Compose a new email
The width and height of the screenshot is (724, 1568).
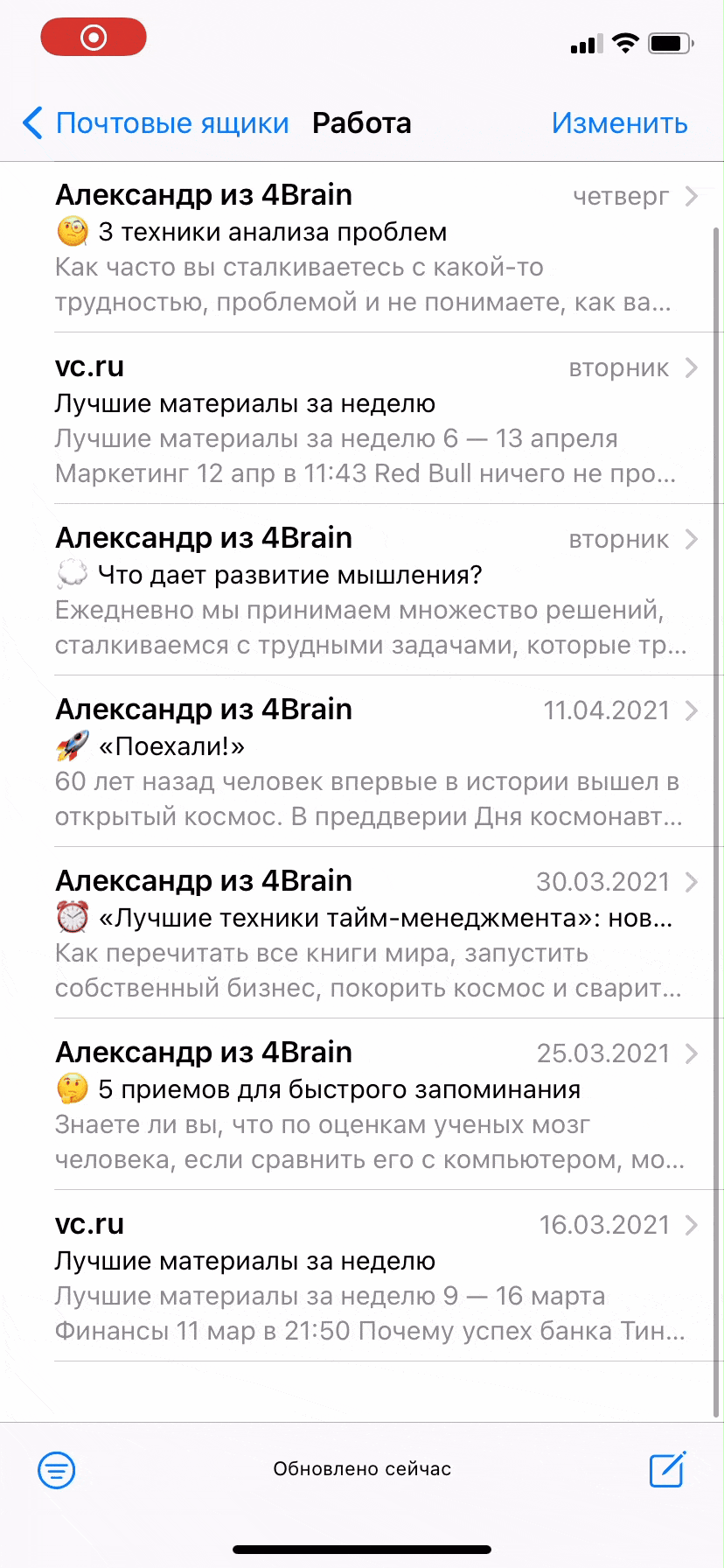(x=667, y=1469)
